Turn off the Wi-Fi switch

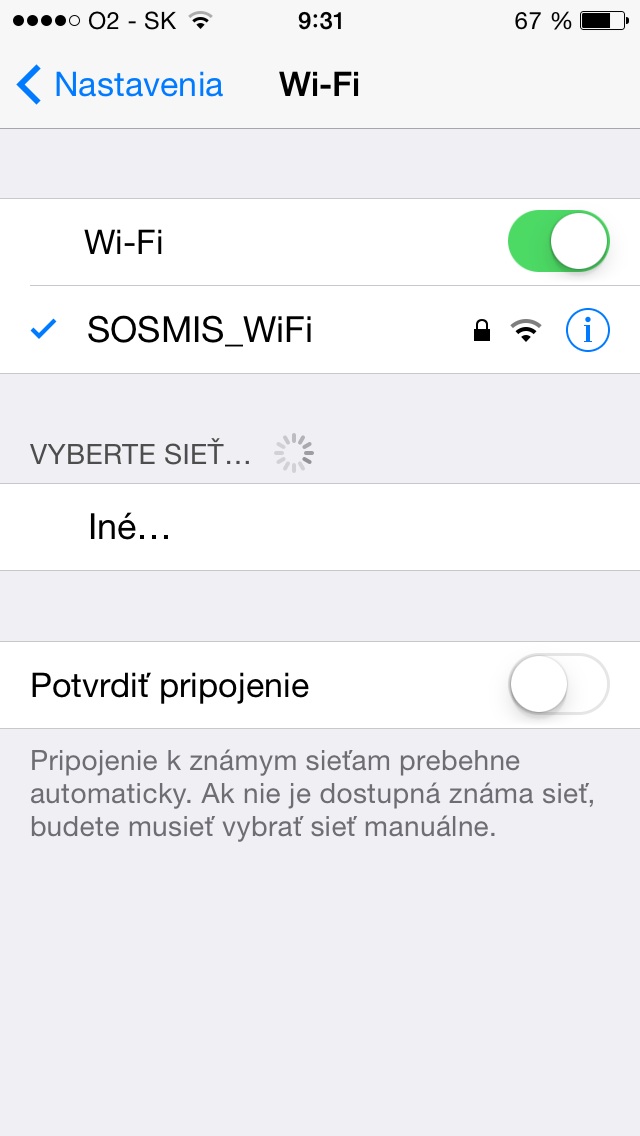click(558, 242)
